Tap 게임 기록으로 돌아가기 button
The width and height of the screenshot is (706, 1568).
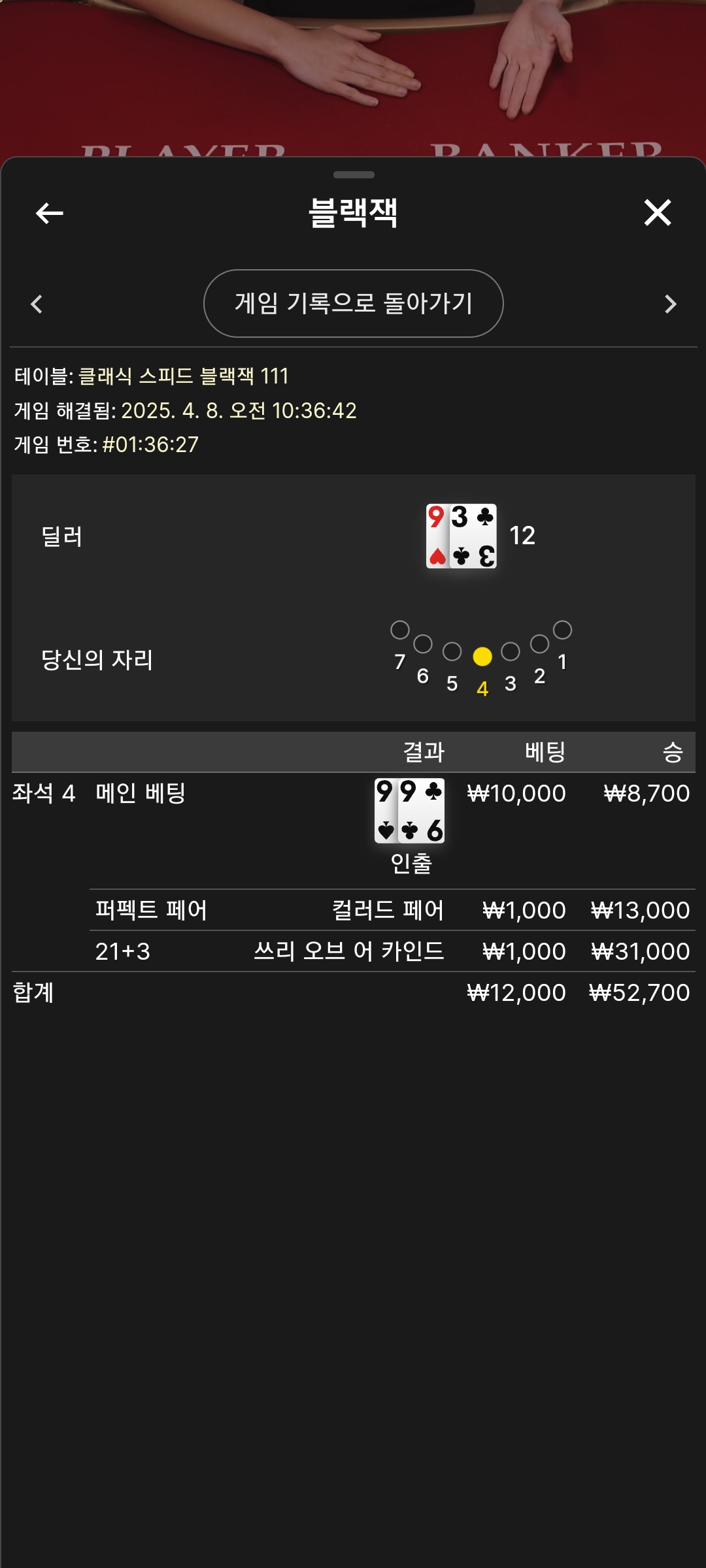[353, 304]
